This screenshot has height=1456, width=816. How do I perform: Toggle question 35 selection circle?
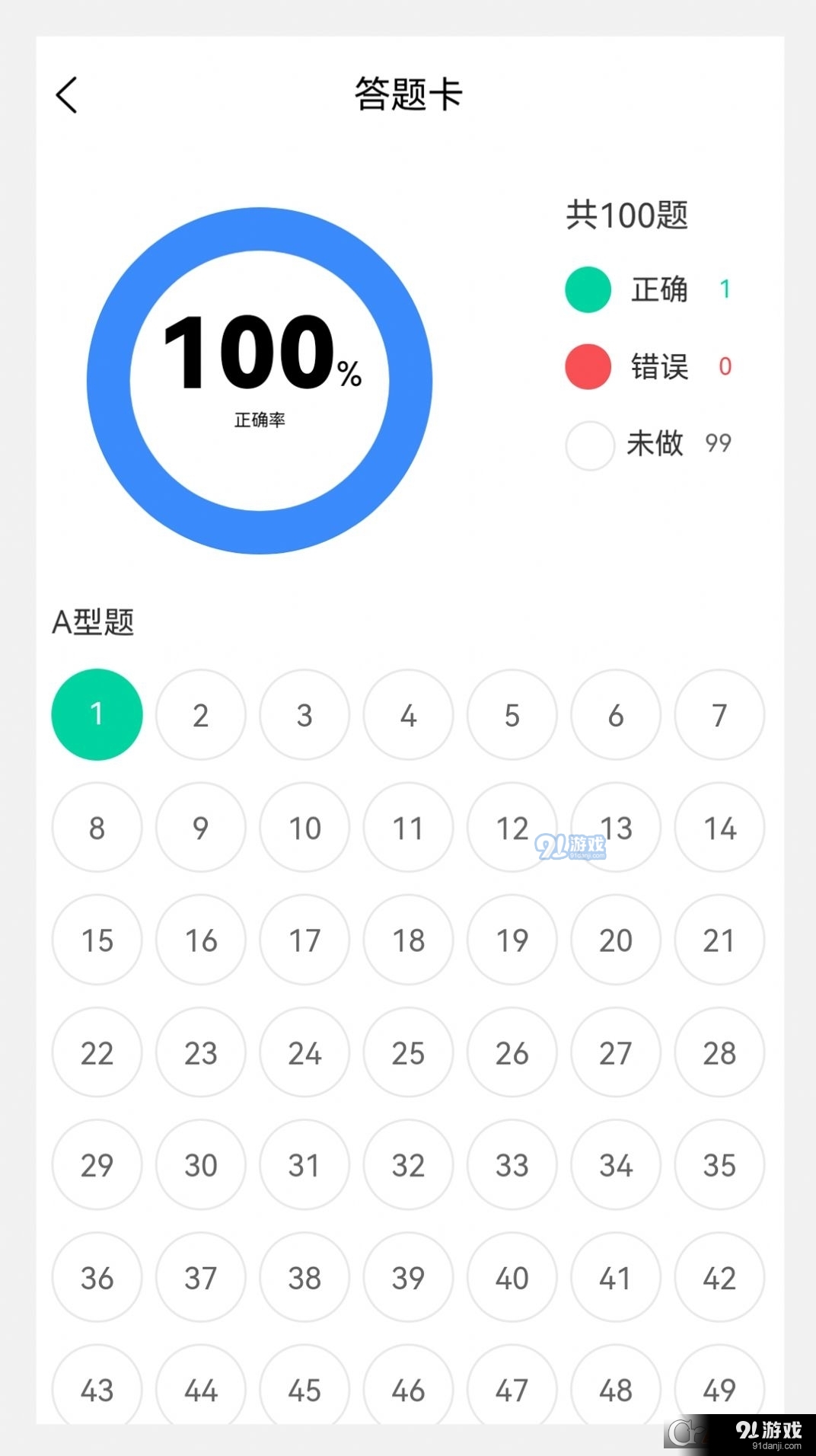click(719, 1165)
